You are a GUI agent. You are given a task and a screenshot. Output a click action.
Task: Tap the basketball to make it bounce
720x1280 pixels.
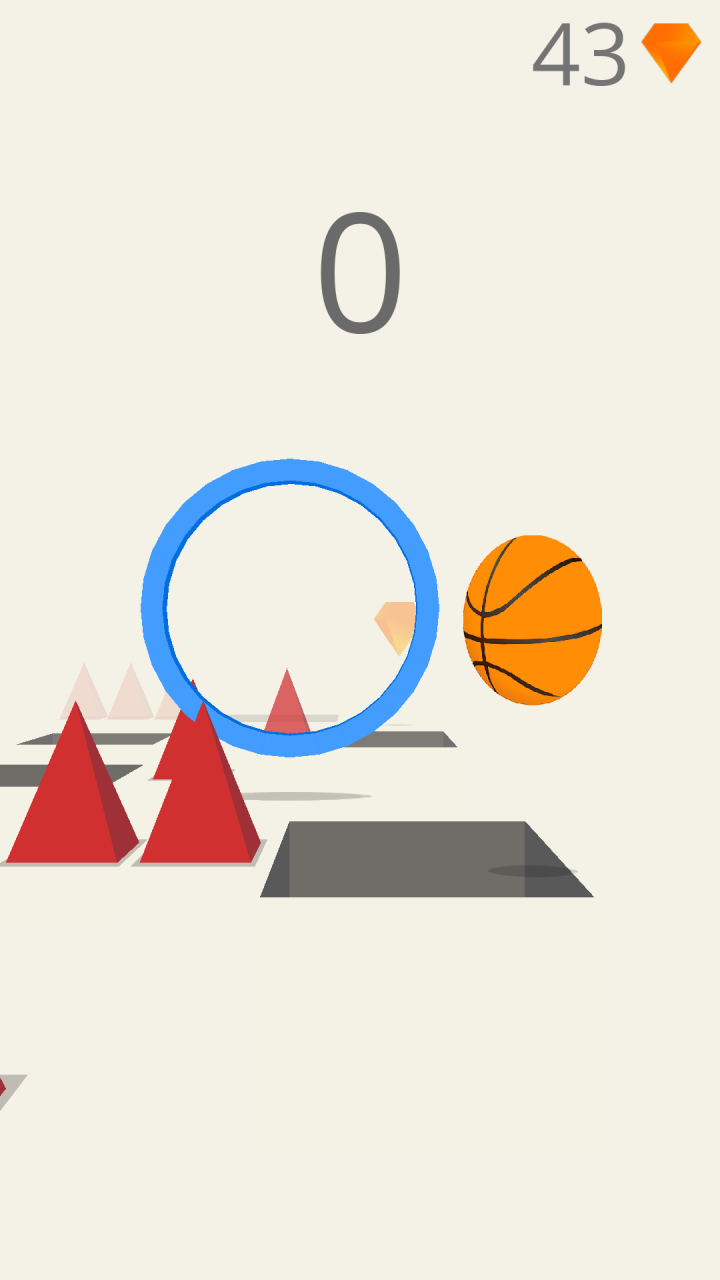[x=532, y=619]
